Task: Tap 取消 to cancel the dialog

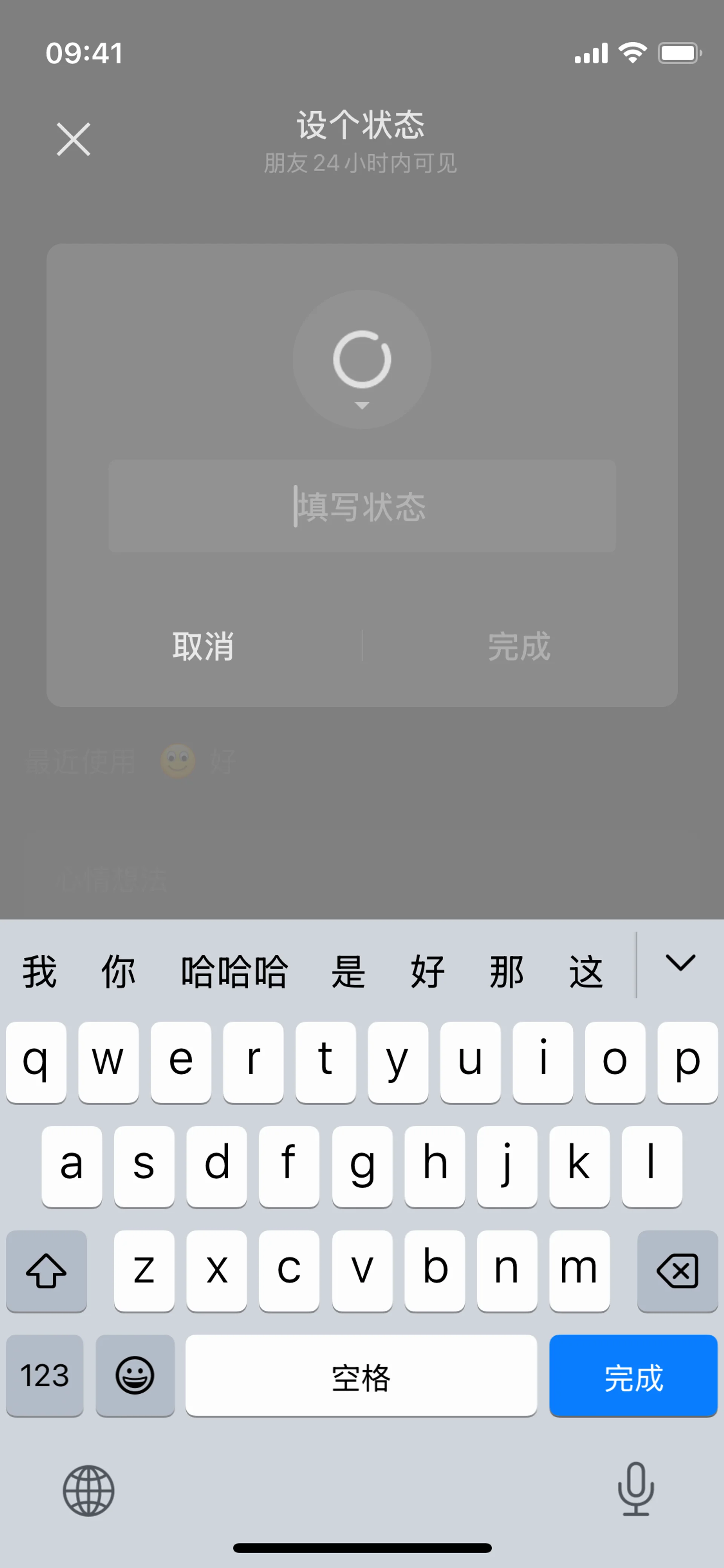Action: click(x=203, y=647)
